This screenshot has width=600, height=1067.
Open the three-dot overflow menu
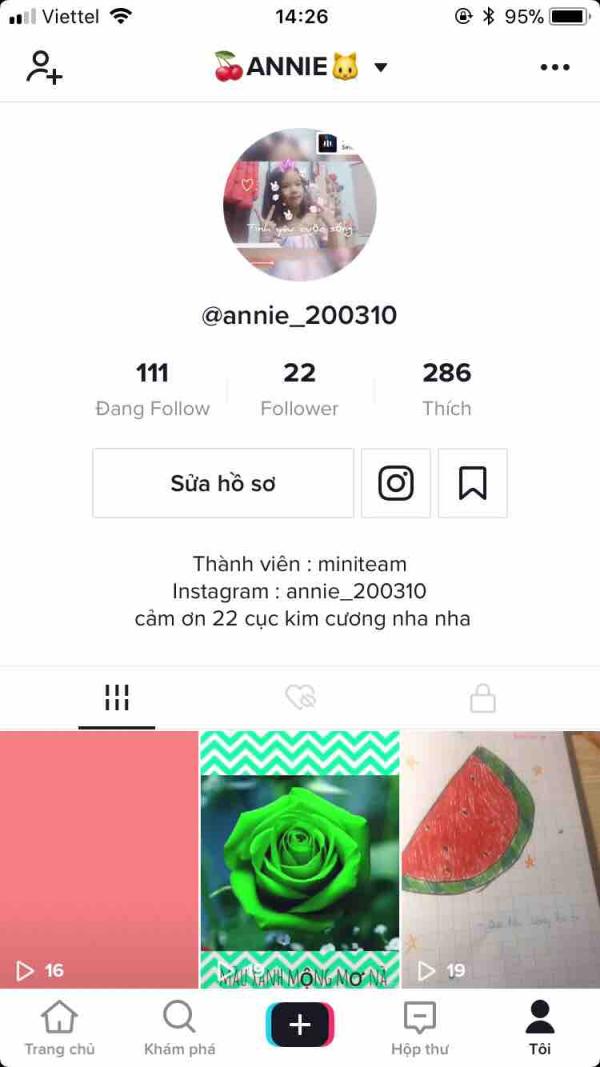tap(554, 67)
